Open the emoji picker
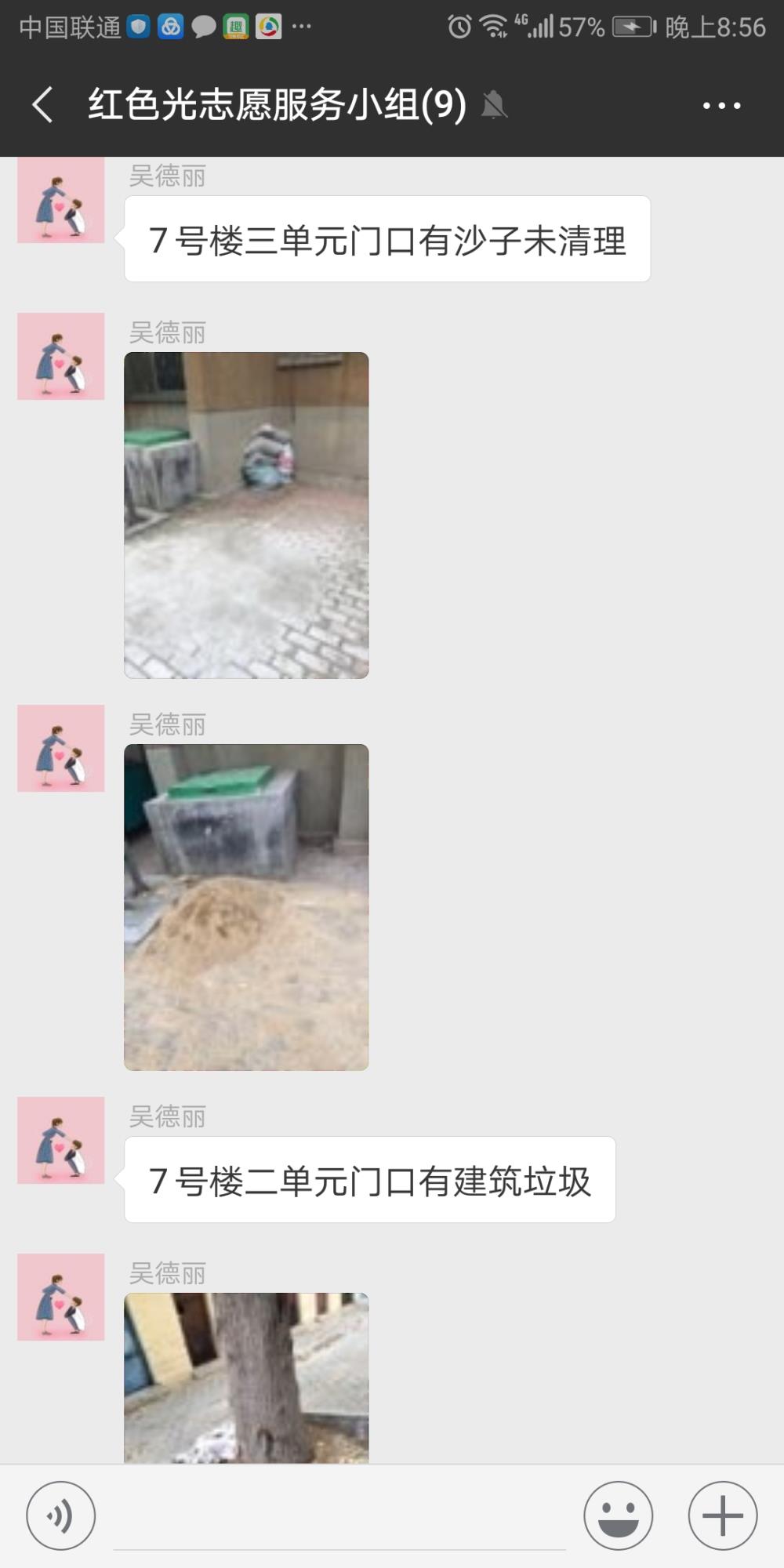This screenshot has width=784, height=1568. pyautogui.click(x=618, y=1515)
